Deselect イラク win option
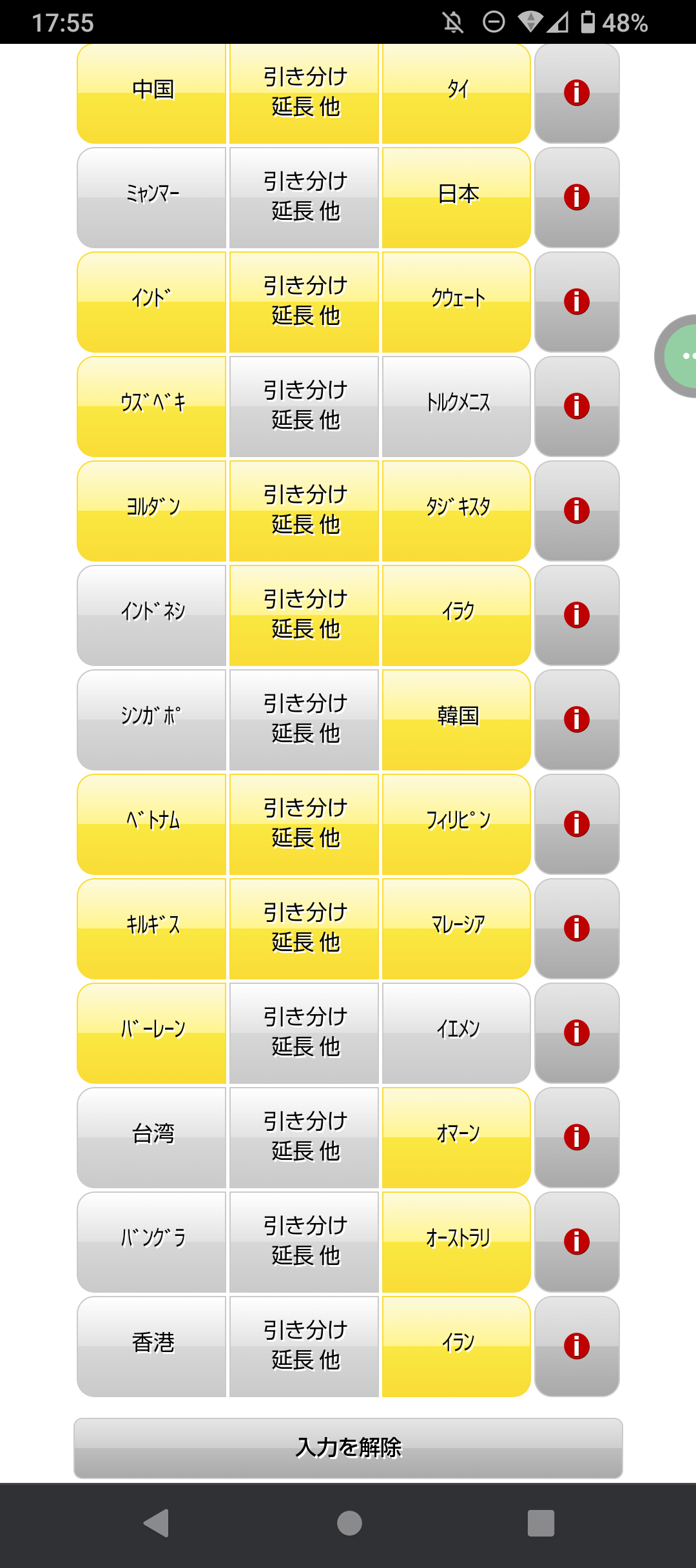 [x=456, y=616]
